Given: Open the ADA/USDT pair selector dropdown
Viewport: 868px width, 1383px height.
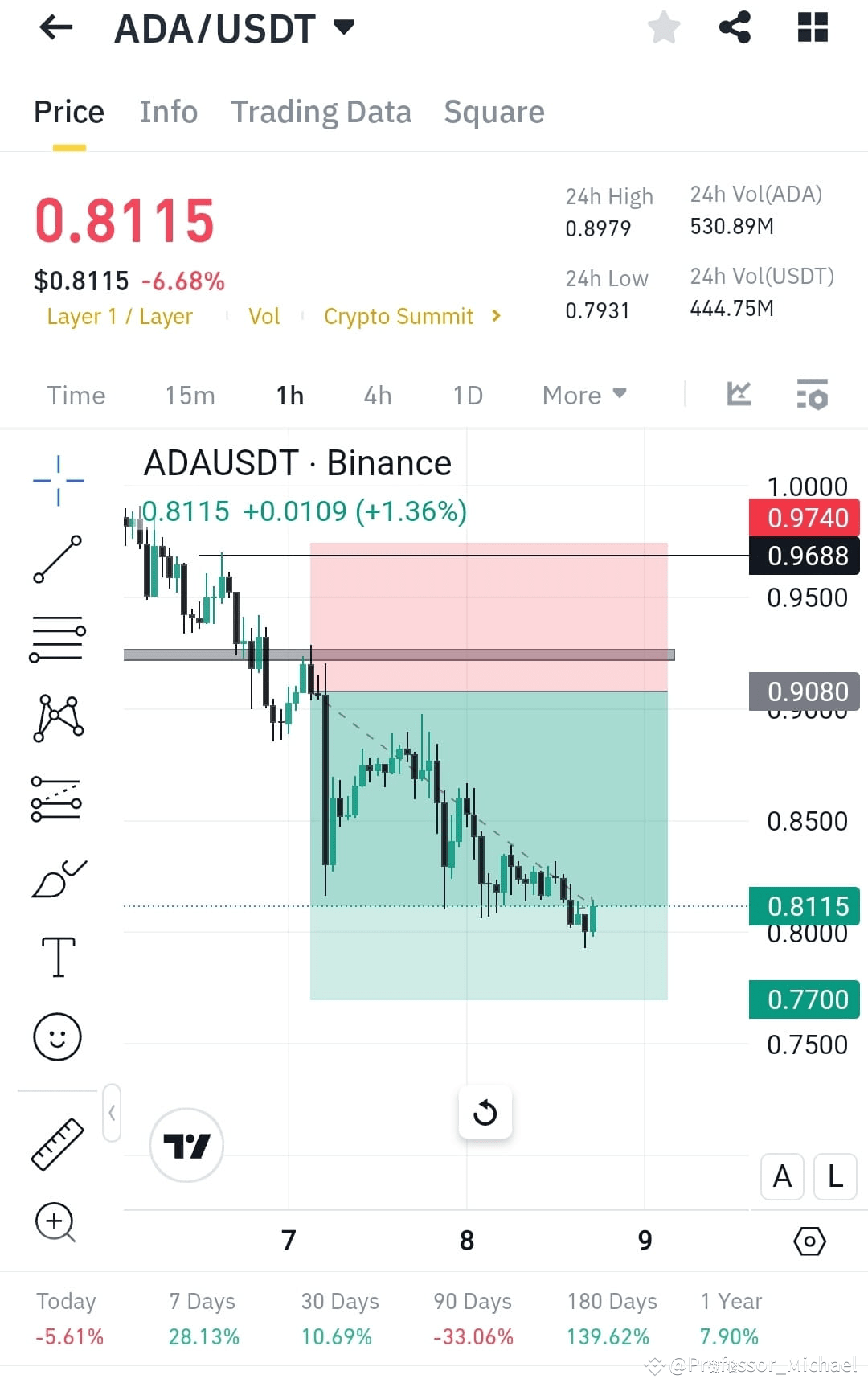Looking at the screenshot, I should click(x=233, y=28).
